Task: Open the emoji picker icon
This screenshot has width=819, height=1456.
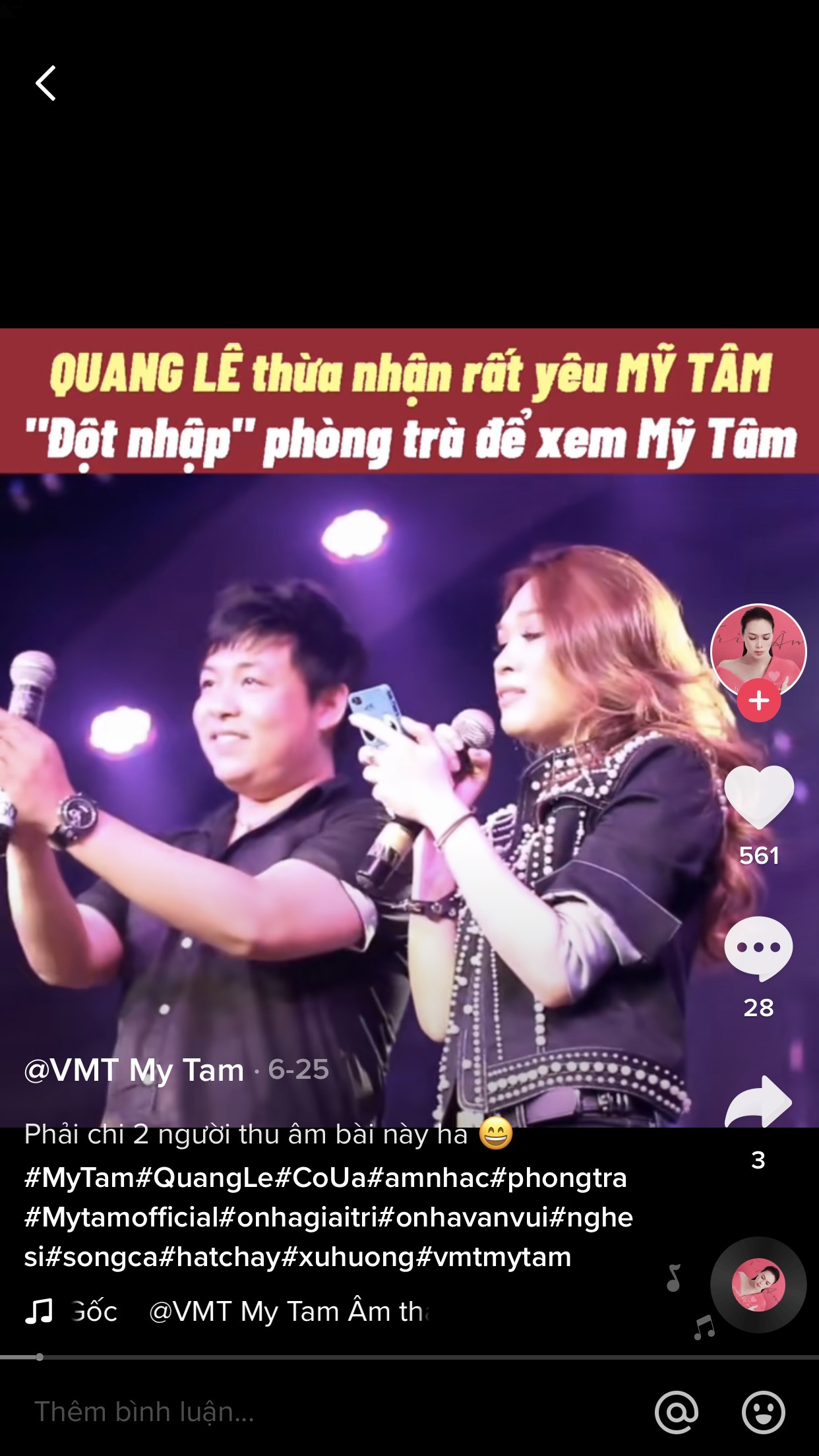Action: [763, 1412]
